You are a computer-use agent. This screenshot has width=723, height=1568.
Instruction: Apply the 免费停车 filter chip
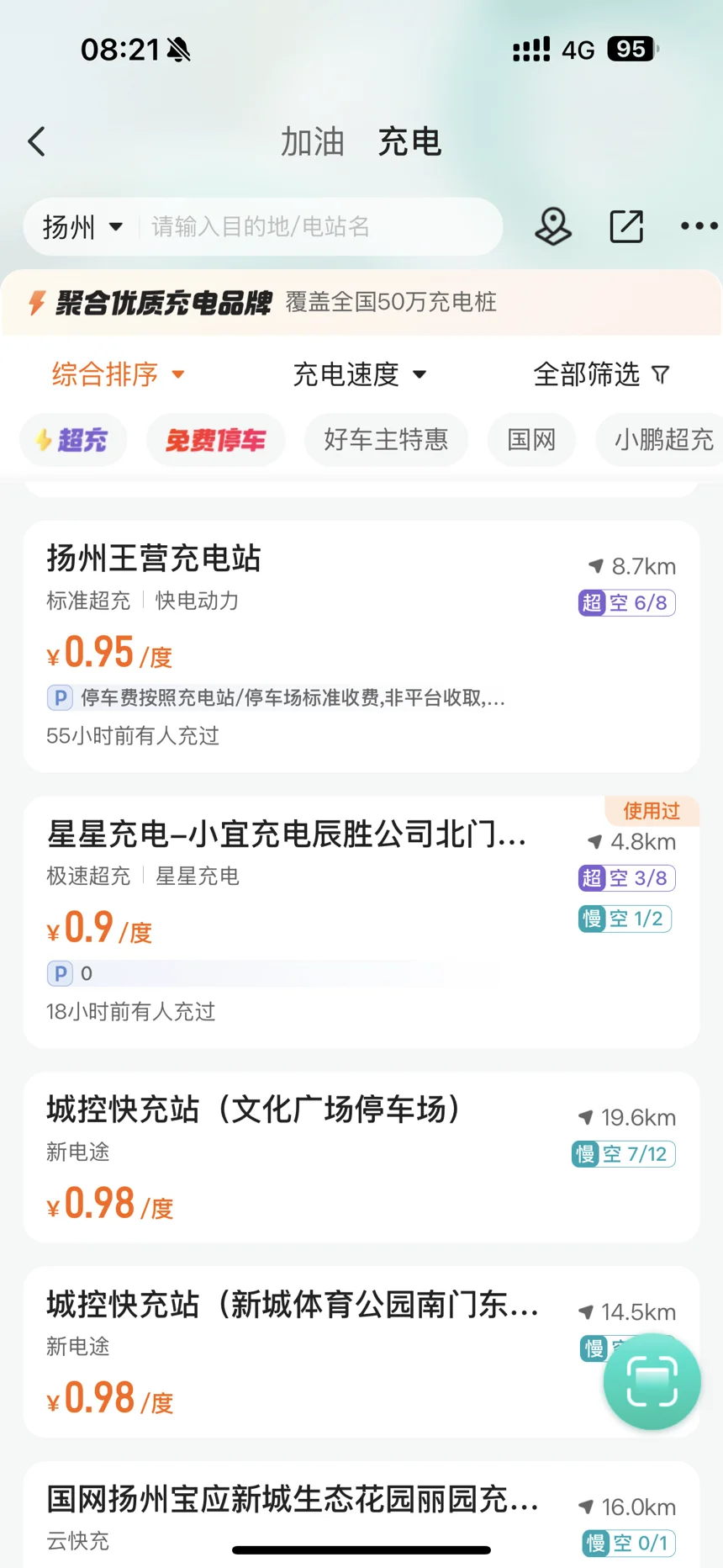(x=215, y=439)
